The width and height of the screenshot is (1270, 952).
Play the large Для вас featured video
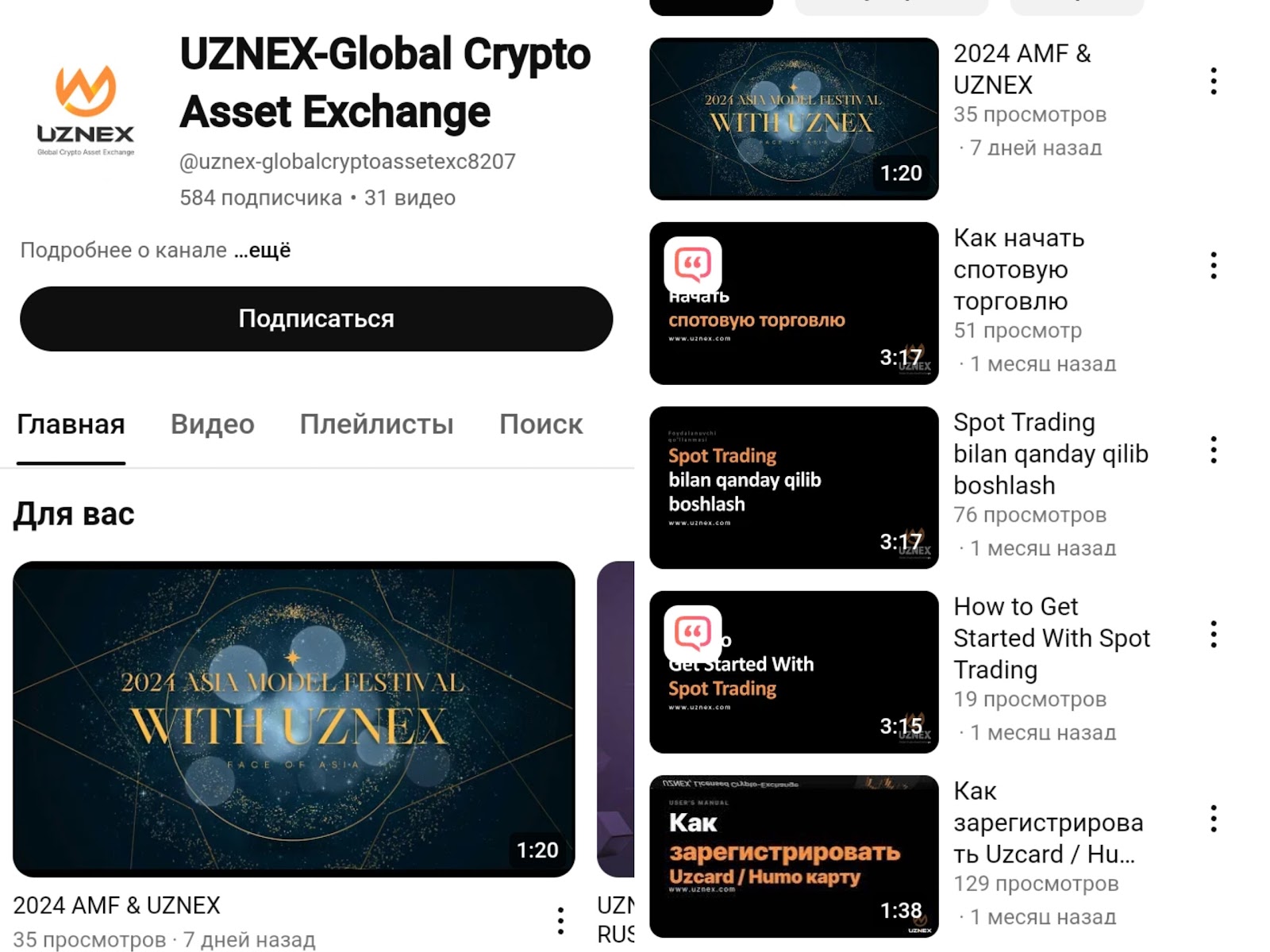tap(294, 719)
